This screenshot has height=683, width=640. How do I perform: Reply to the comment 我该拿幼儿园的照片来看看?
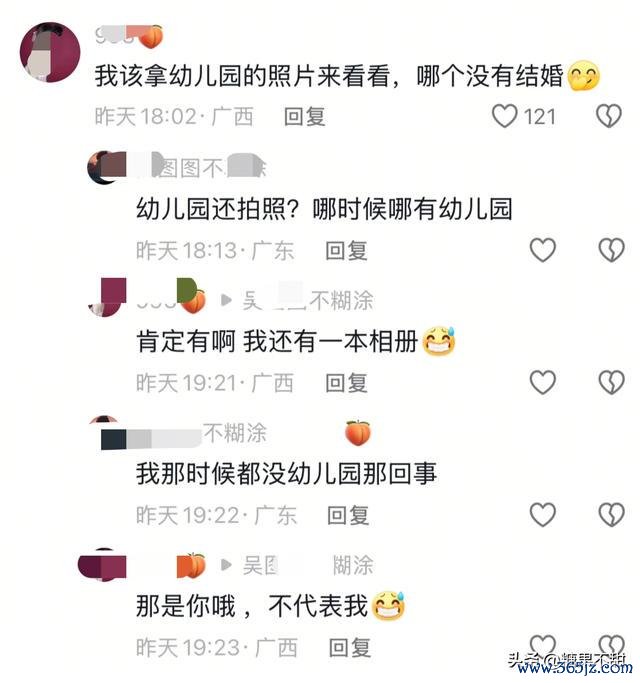(305, 117)
